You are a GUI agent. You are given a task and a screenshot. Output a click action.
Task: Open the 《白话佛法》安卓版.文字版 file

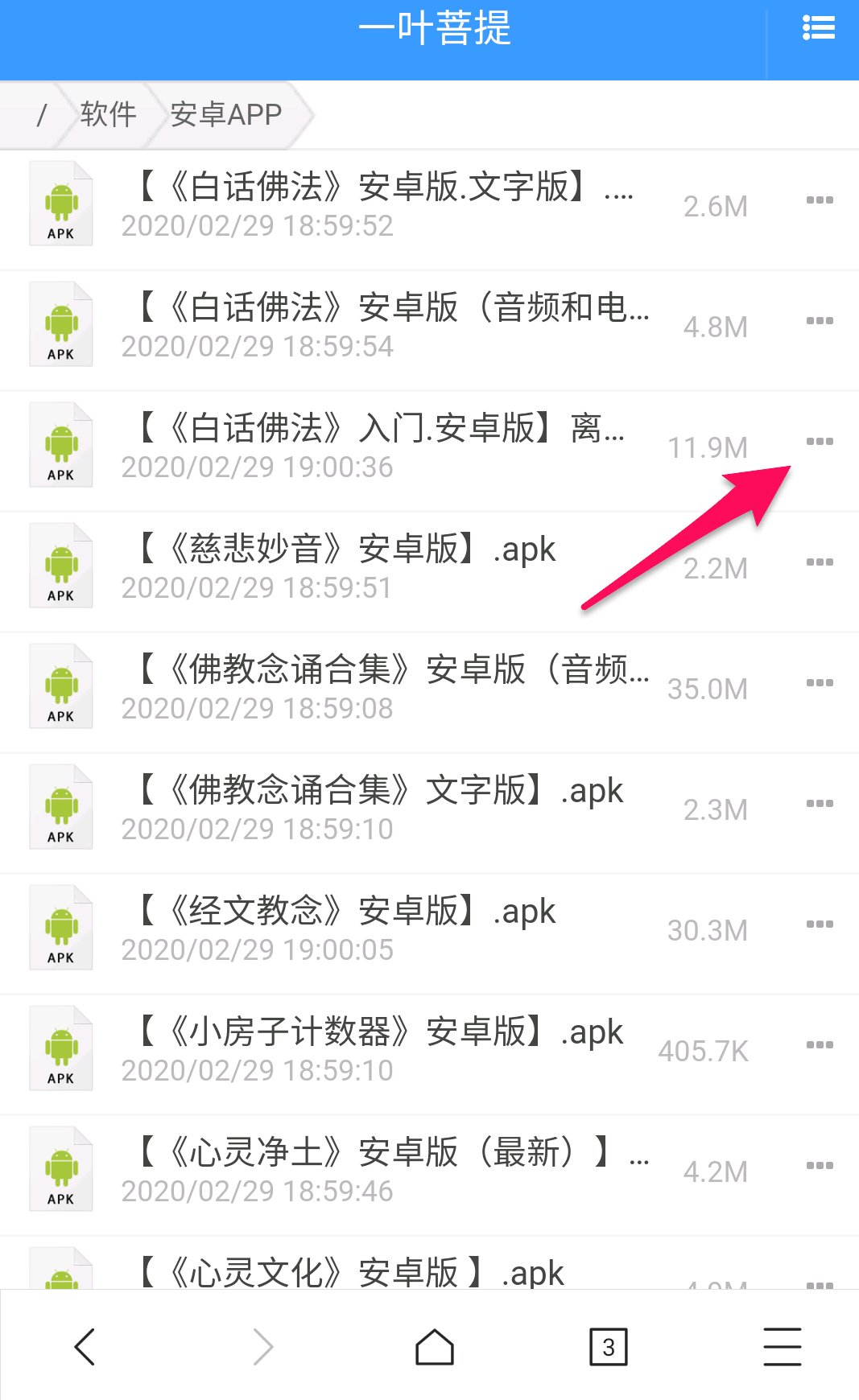point(386,187)
